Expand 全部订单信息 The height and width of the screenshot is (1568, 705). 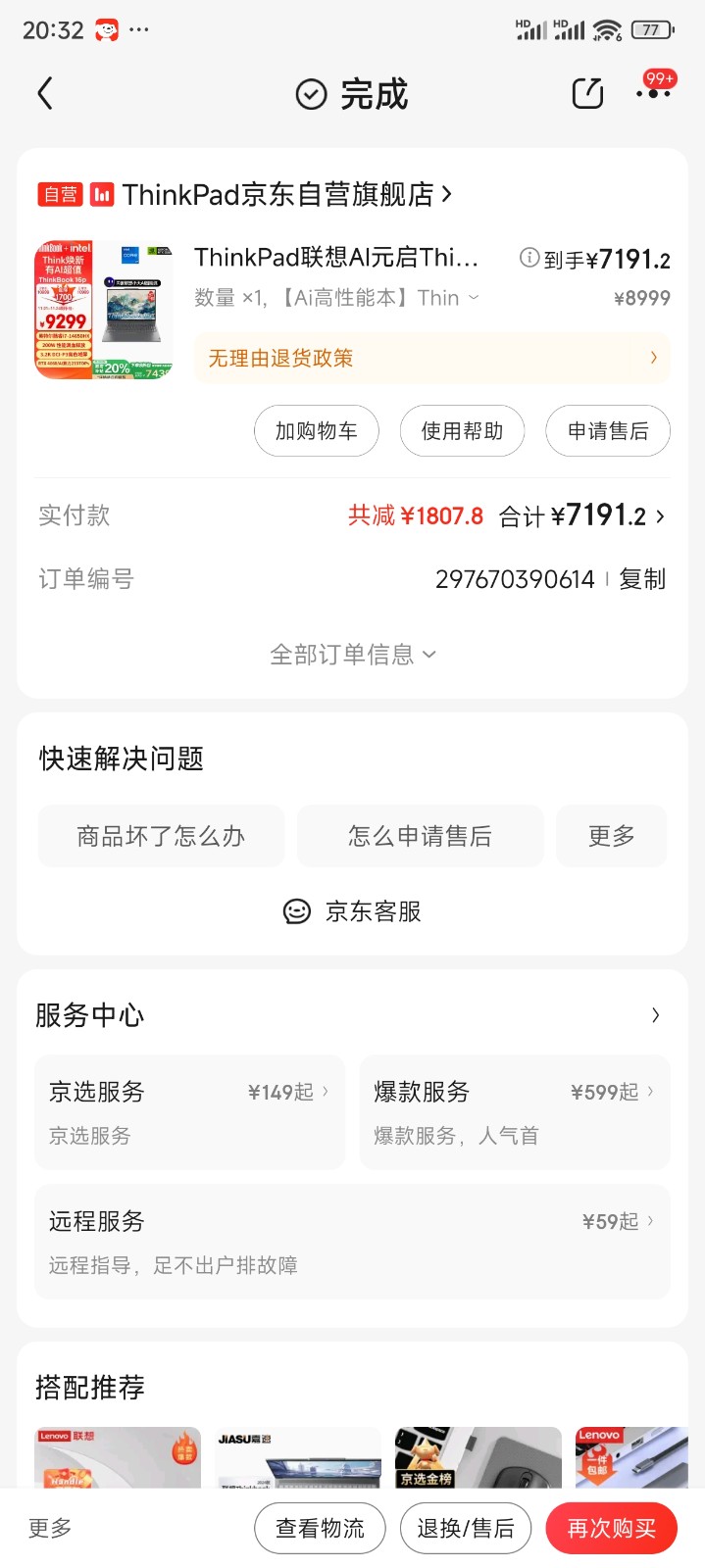tap(352, 655)
